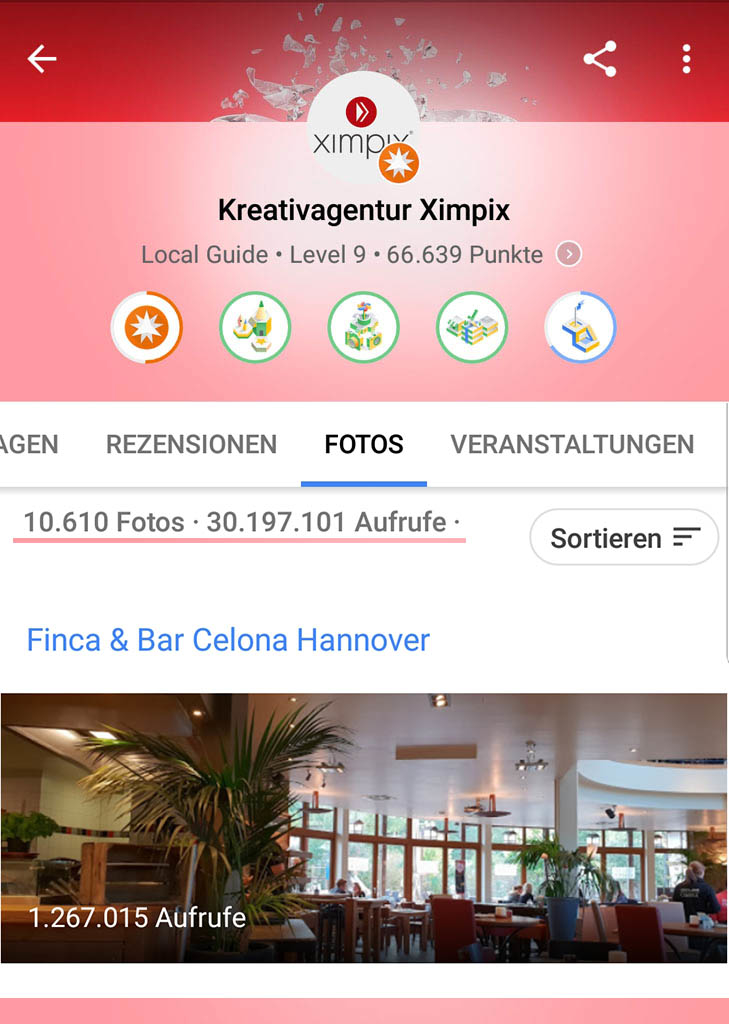The width and height of the screenshot is (729, 1024).
Task: Open the VERANSTALTUNGEN tab
Action: pyautogui.click(x=573, y=445)
